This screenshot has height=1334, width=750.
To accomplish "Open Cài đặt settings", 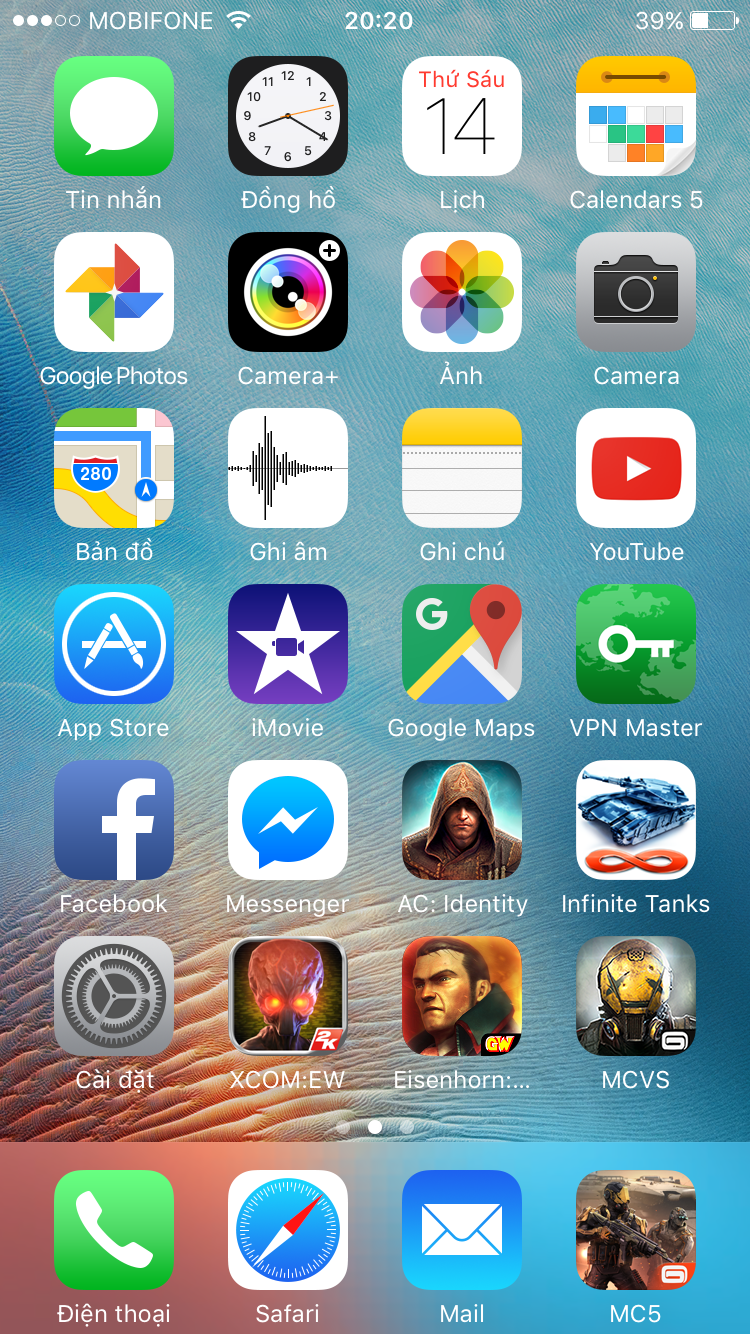I will (113, 996).
